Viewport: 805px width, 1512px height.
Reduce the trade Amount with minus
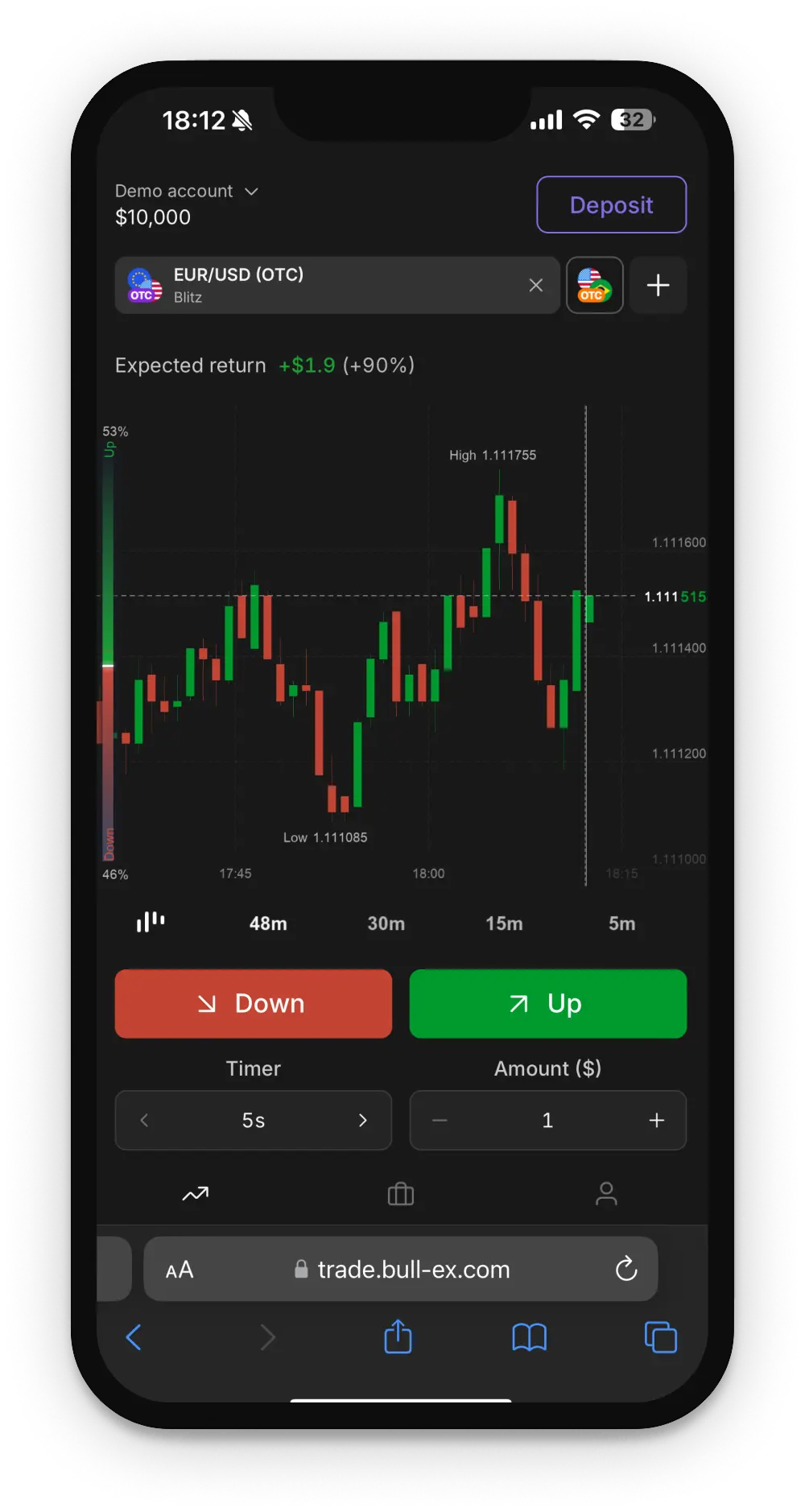[440, 1120]
